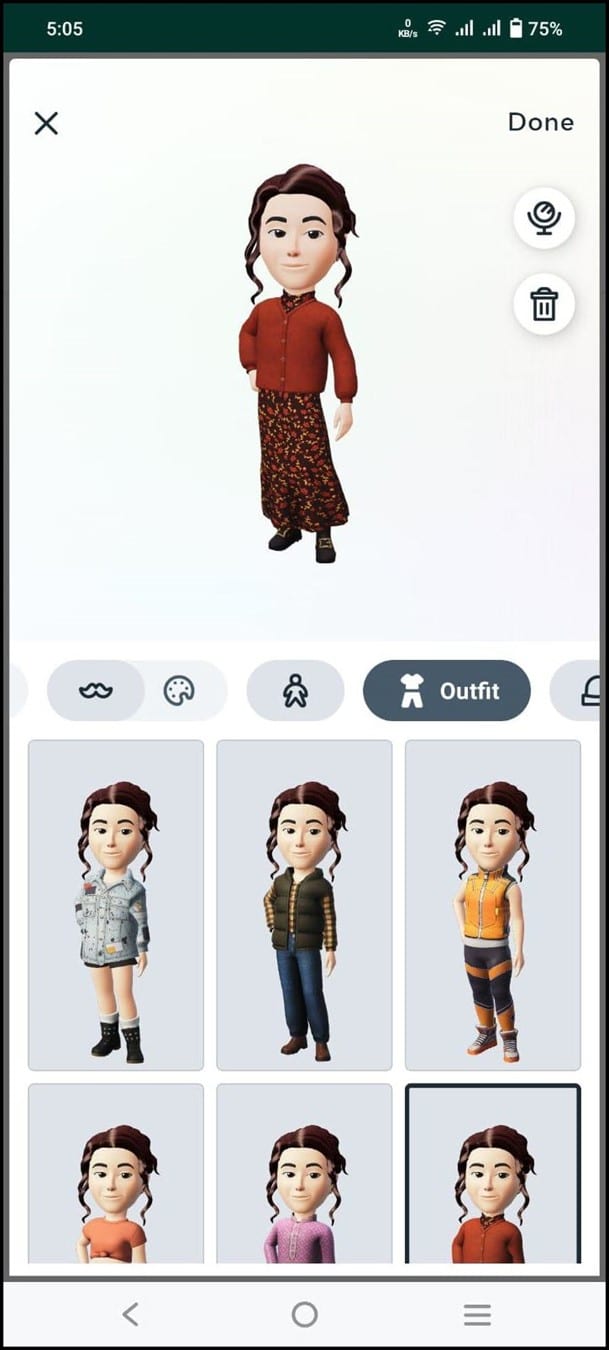Viewport: 609px width, 1350px height.
Task: Open the color palette option
Action: pyautogui.click(x=179, y=691)
